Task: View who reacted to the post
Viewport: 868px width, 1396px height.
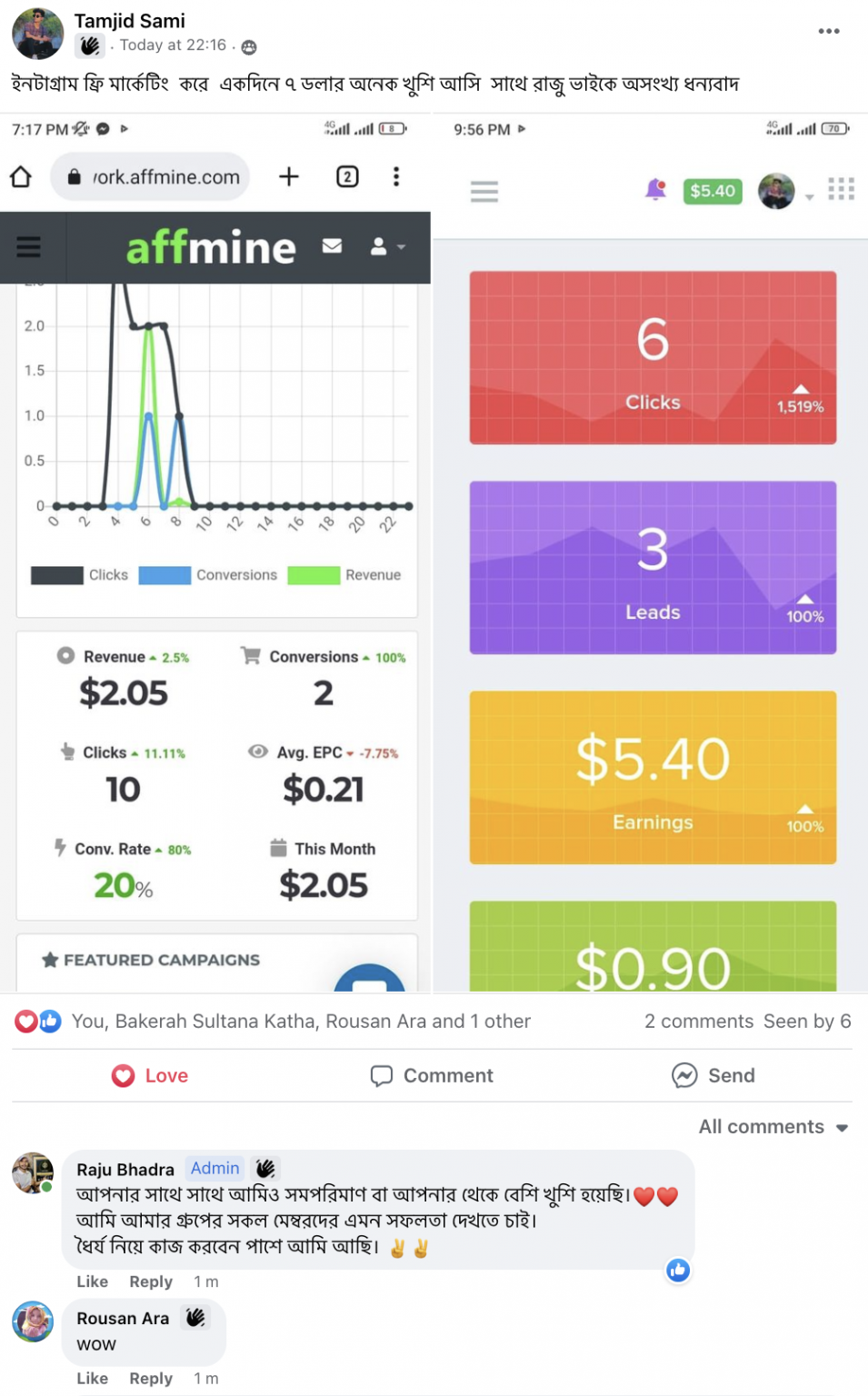Action: click(301, 1021)
